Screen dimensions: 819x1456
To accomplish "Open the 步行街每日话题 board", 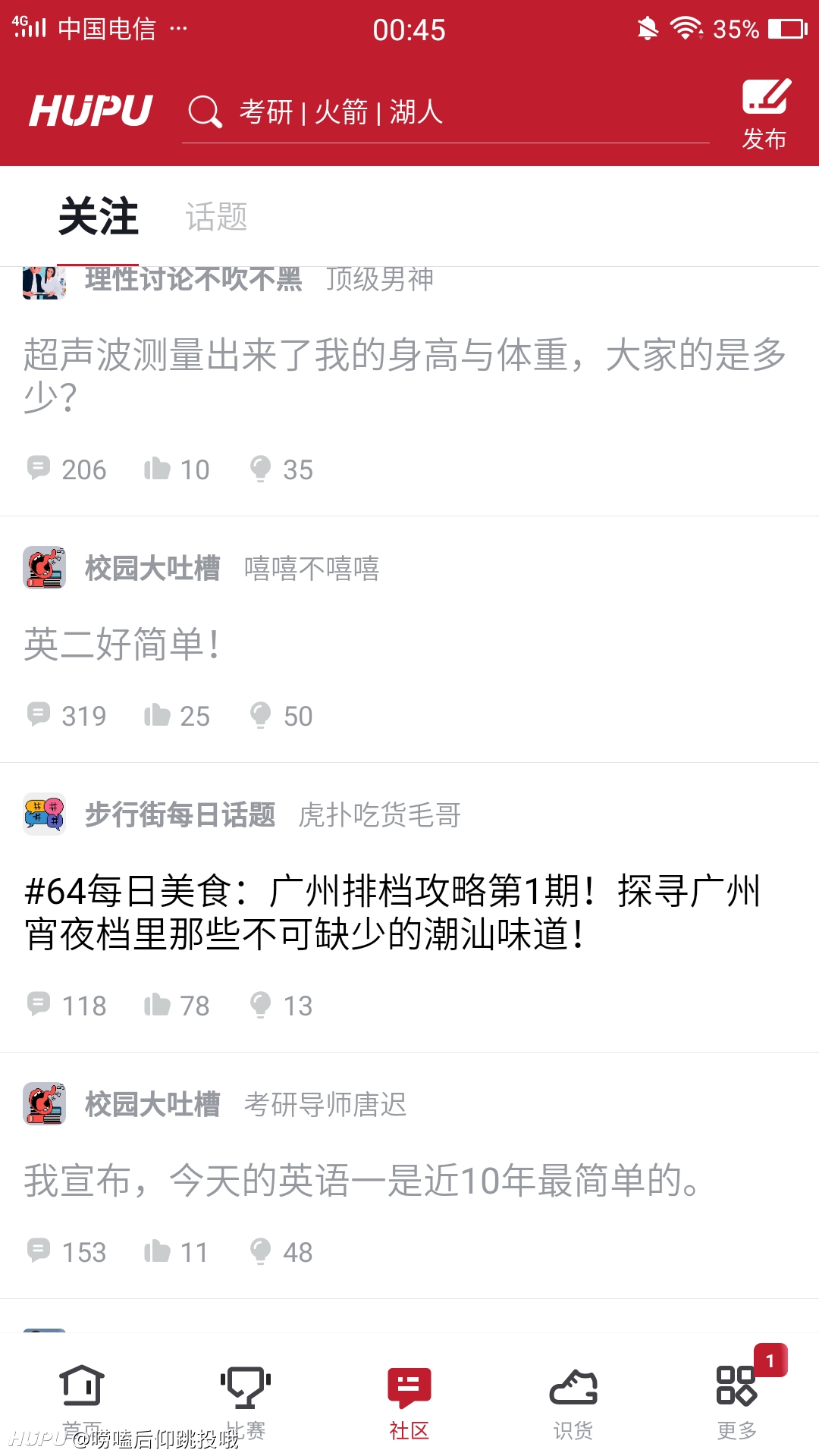I will [180, 814].
